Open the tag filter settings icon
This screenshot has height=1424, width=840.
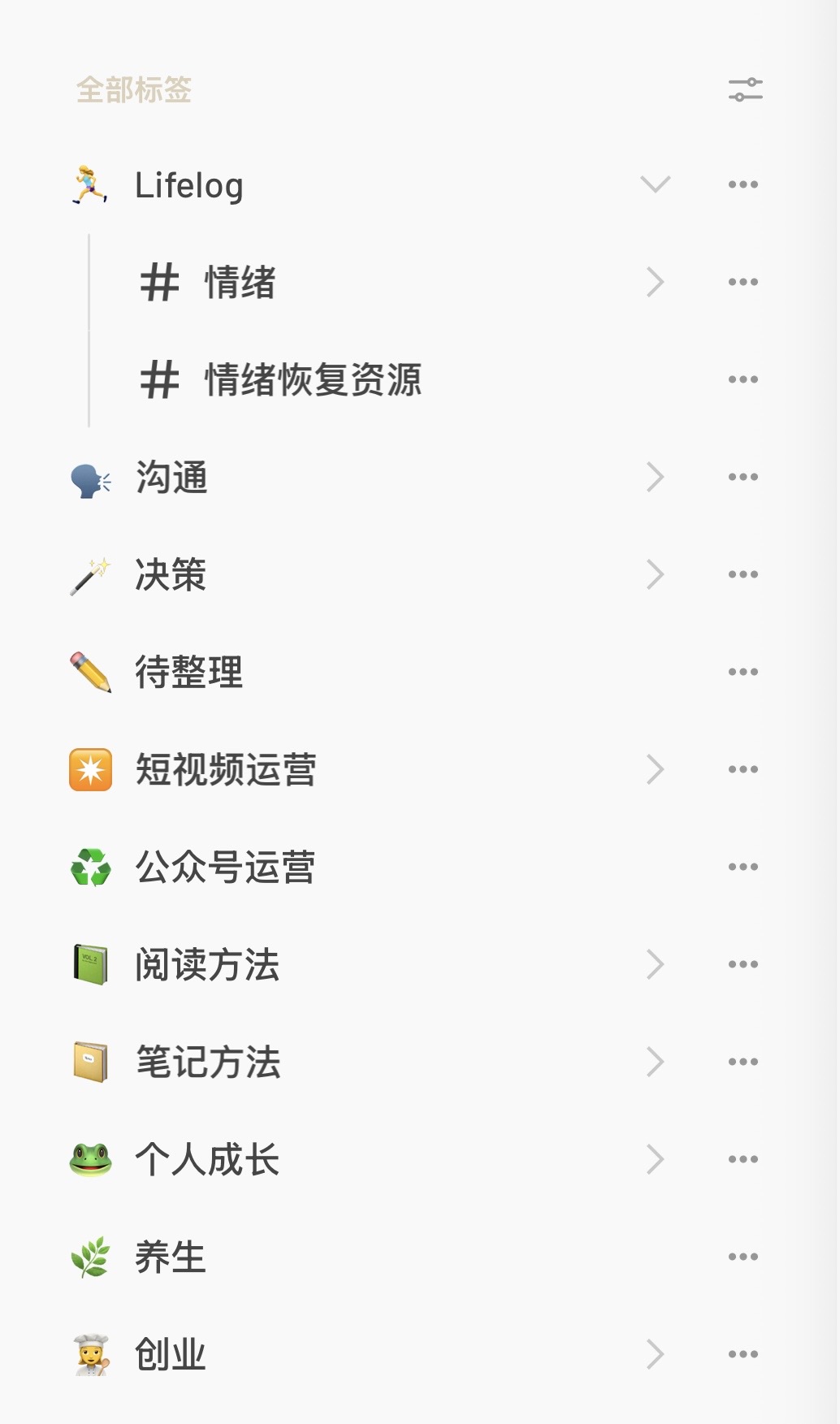coord(745,89)
